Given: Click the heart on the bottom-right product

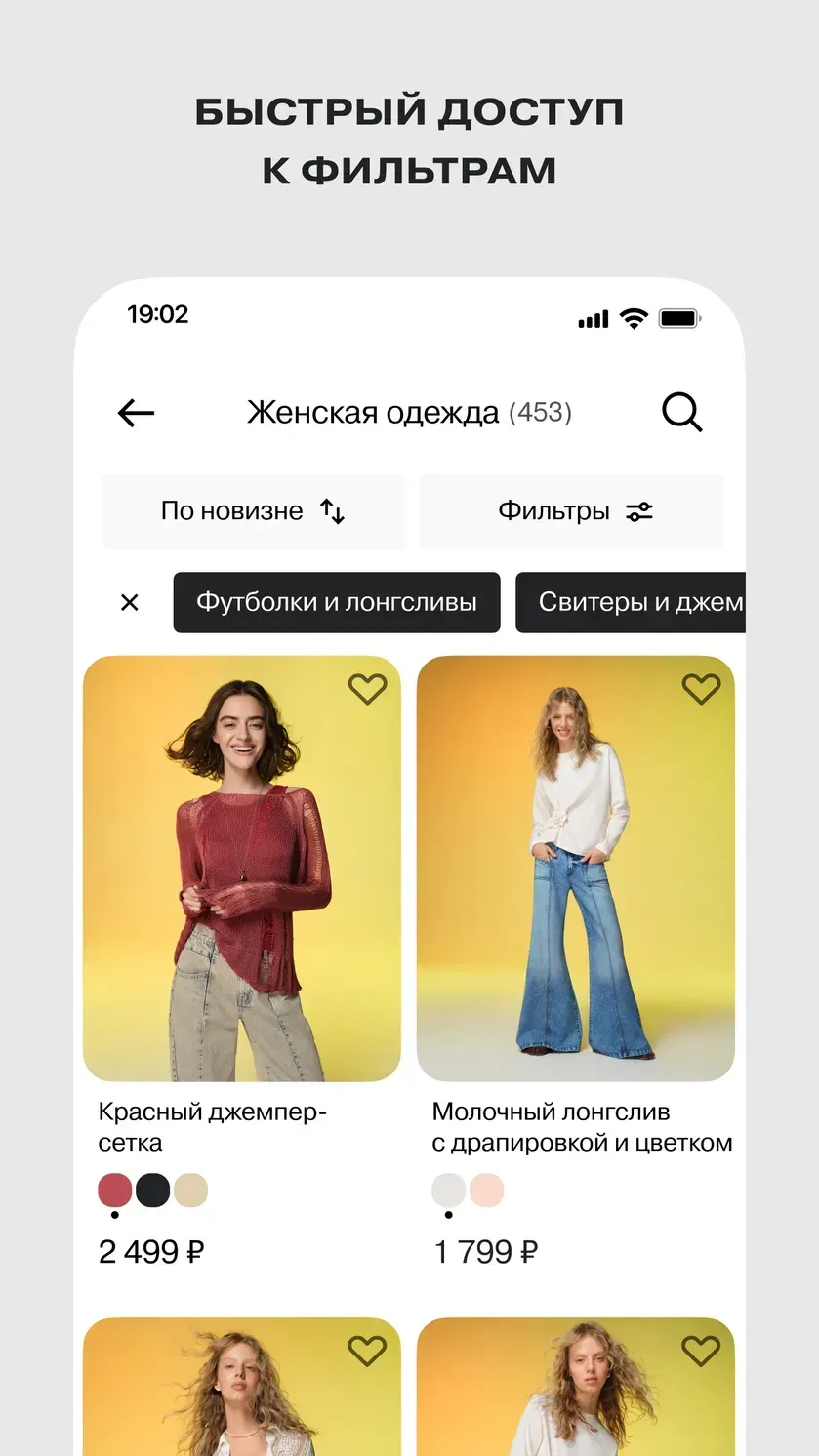Looking at the screenshot, I should point(701,1351).
